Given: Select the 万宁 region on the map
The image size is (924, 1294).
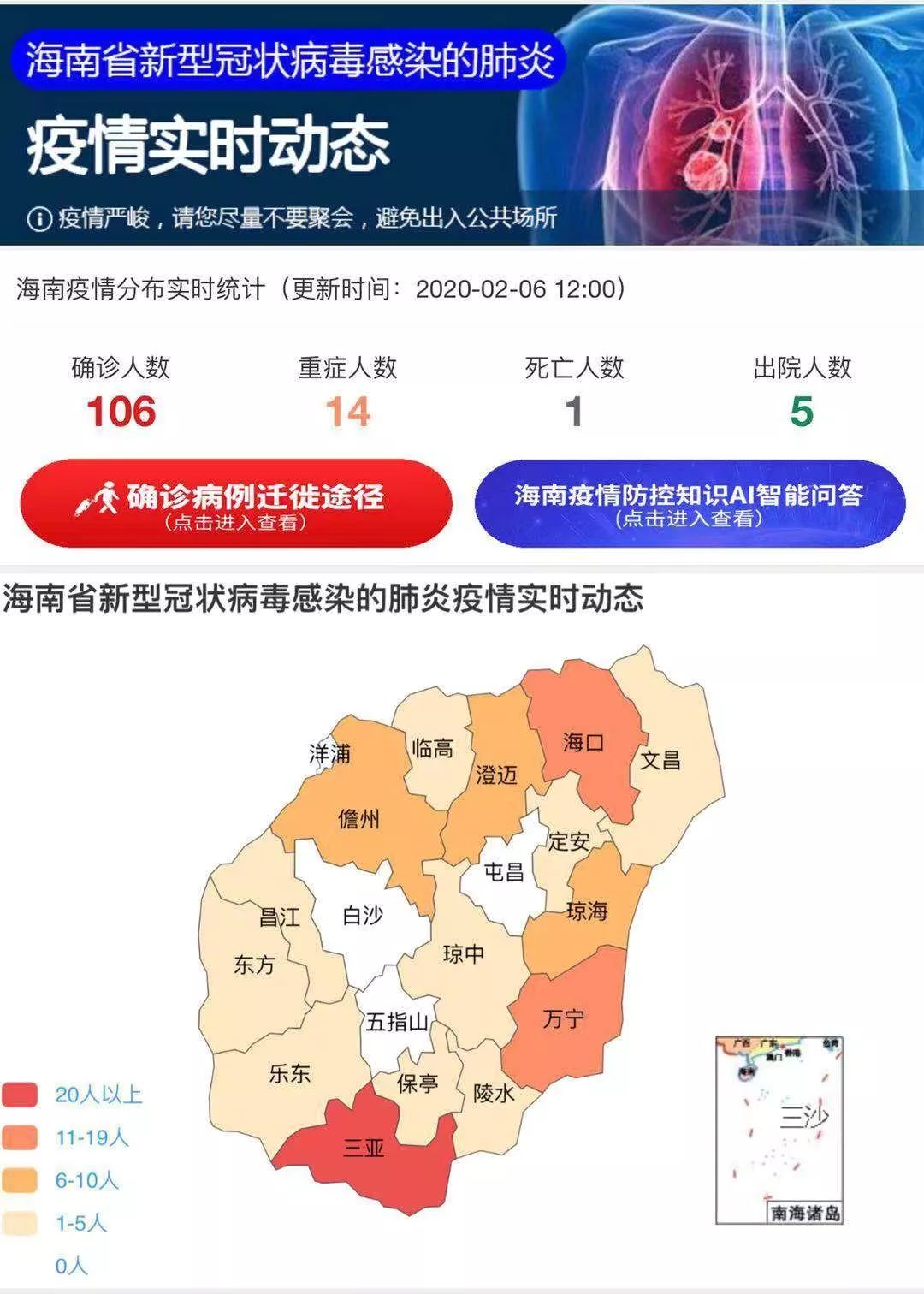Looking at the screenshot, I should click(563, 1018).
